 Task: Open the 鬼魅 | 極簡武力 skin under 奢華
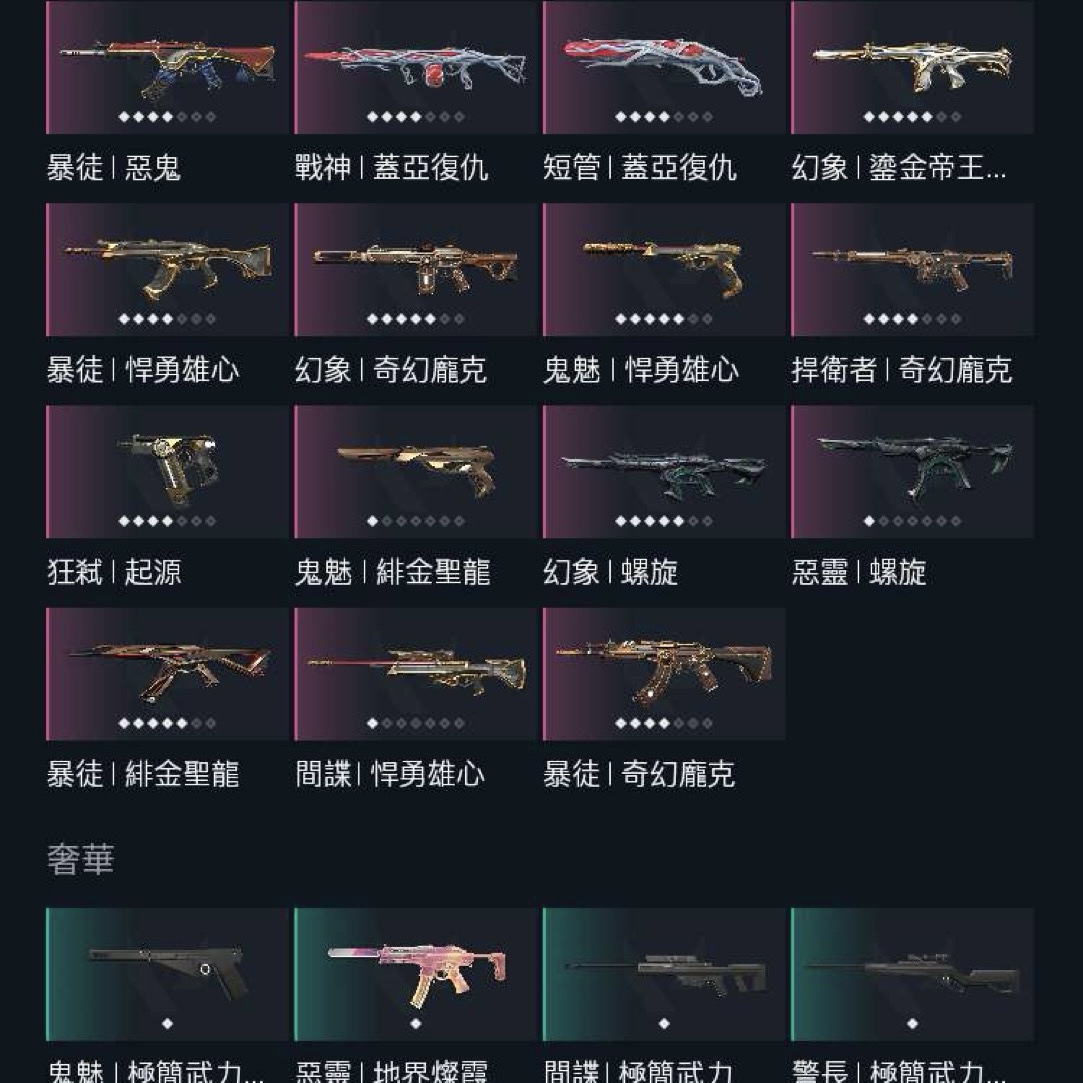[x=167, y=974]
